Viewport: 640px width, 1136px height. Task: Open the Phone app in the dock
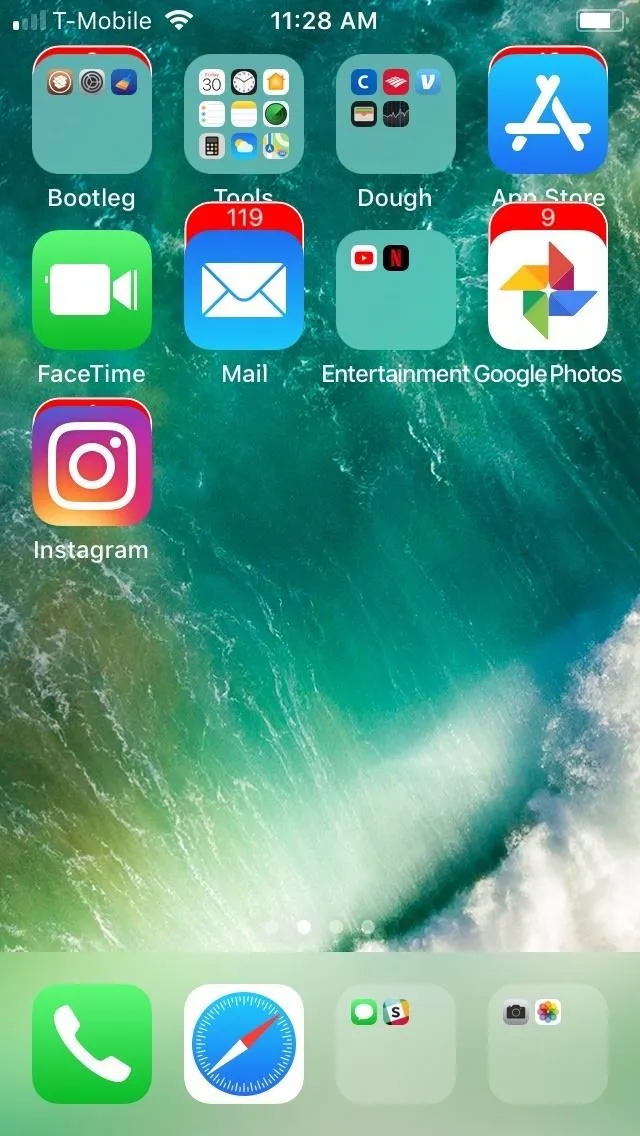tap(92, 1044)
